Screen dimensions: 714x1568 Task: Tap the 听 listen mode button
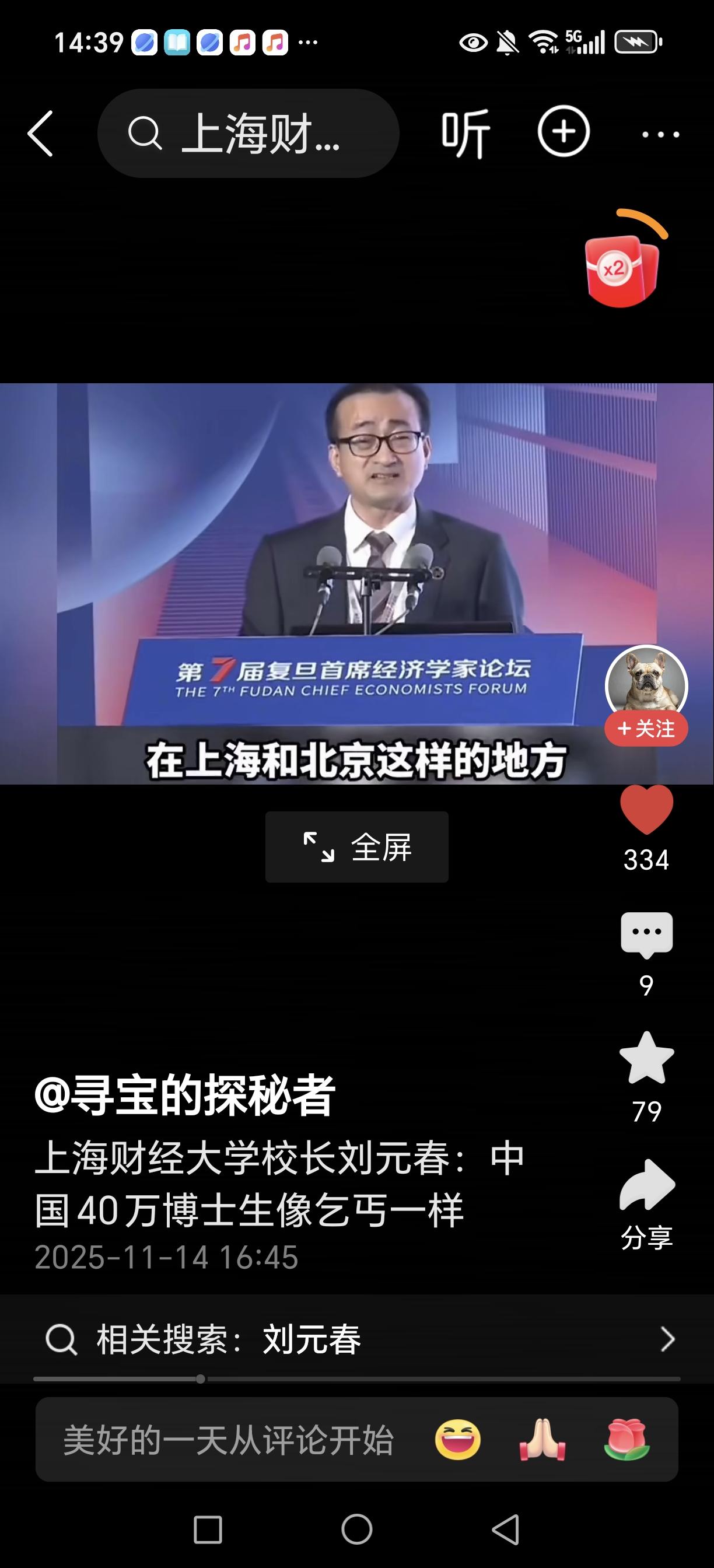[466, 134]
